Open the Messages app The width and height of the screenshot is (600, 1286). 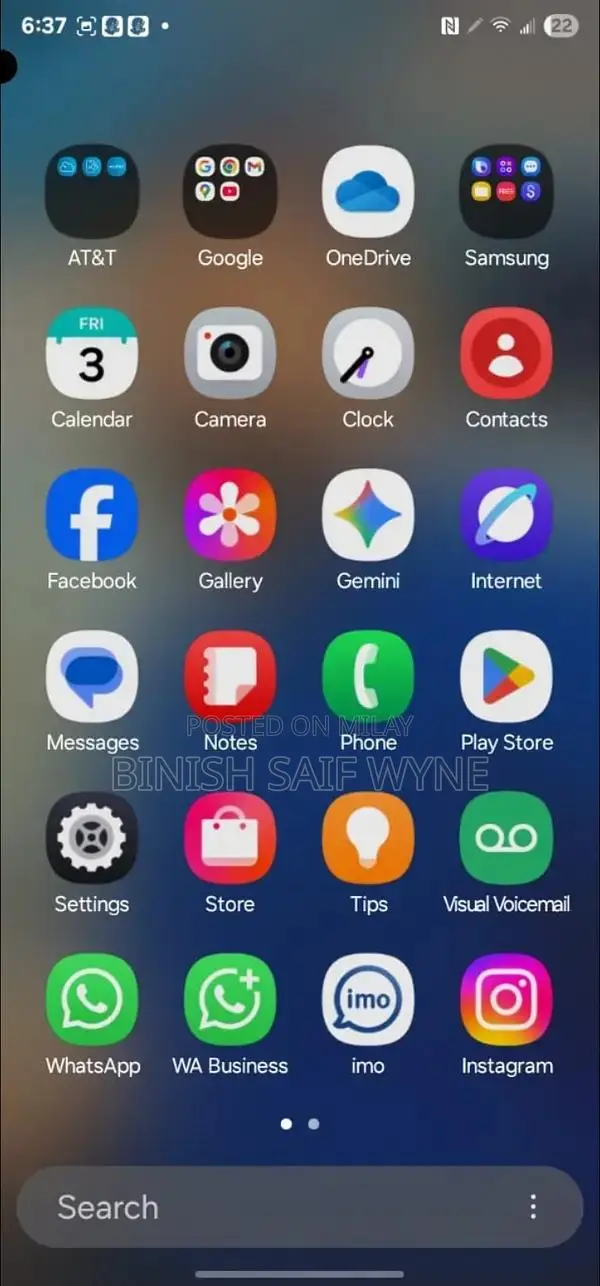(92, 677)
